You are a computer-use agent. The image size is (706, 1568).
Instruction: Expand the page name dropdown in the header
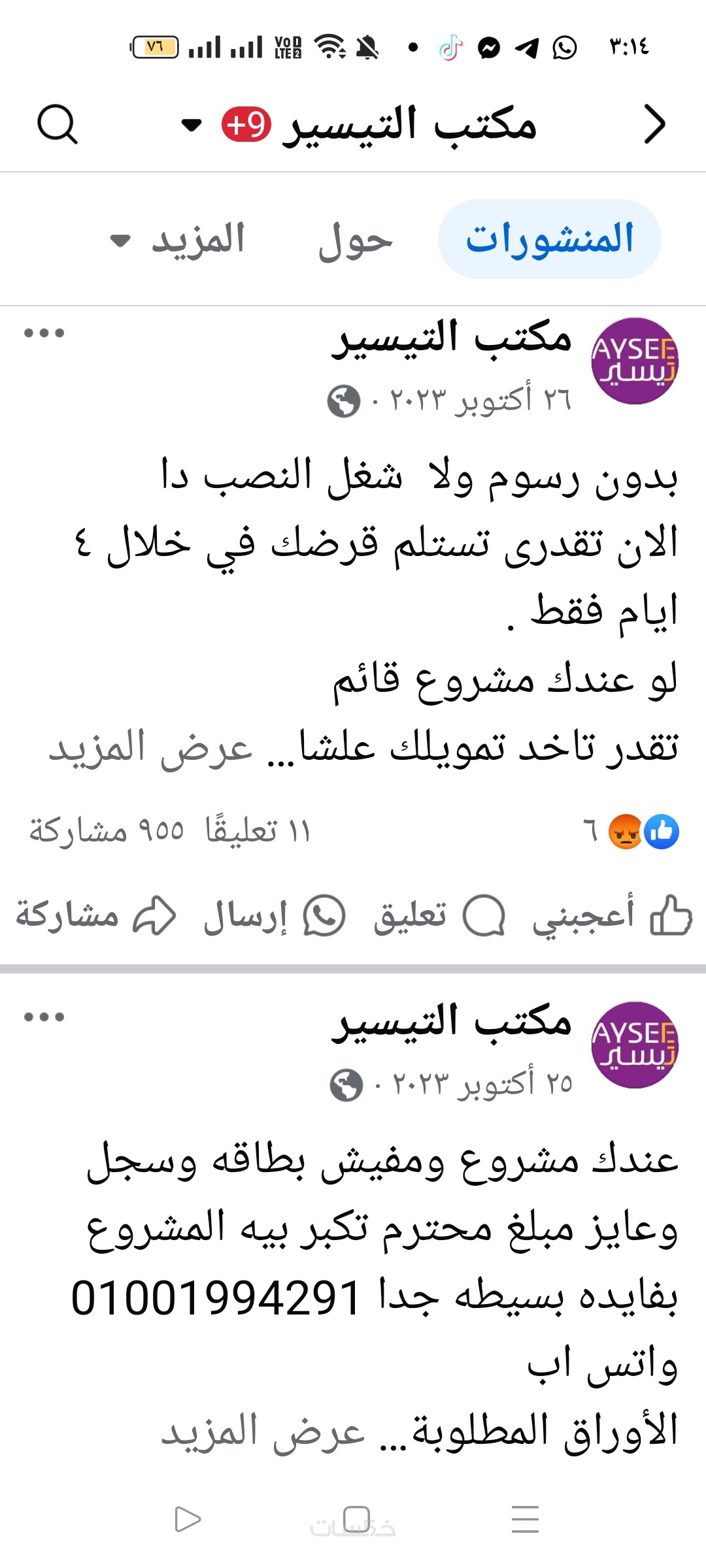pyautogui.click(x=192, y=125)
